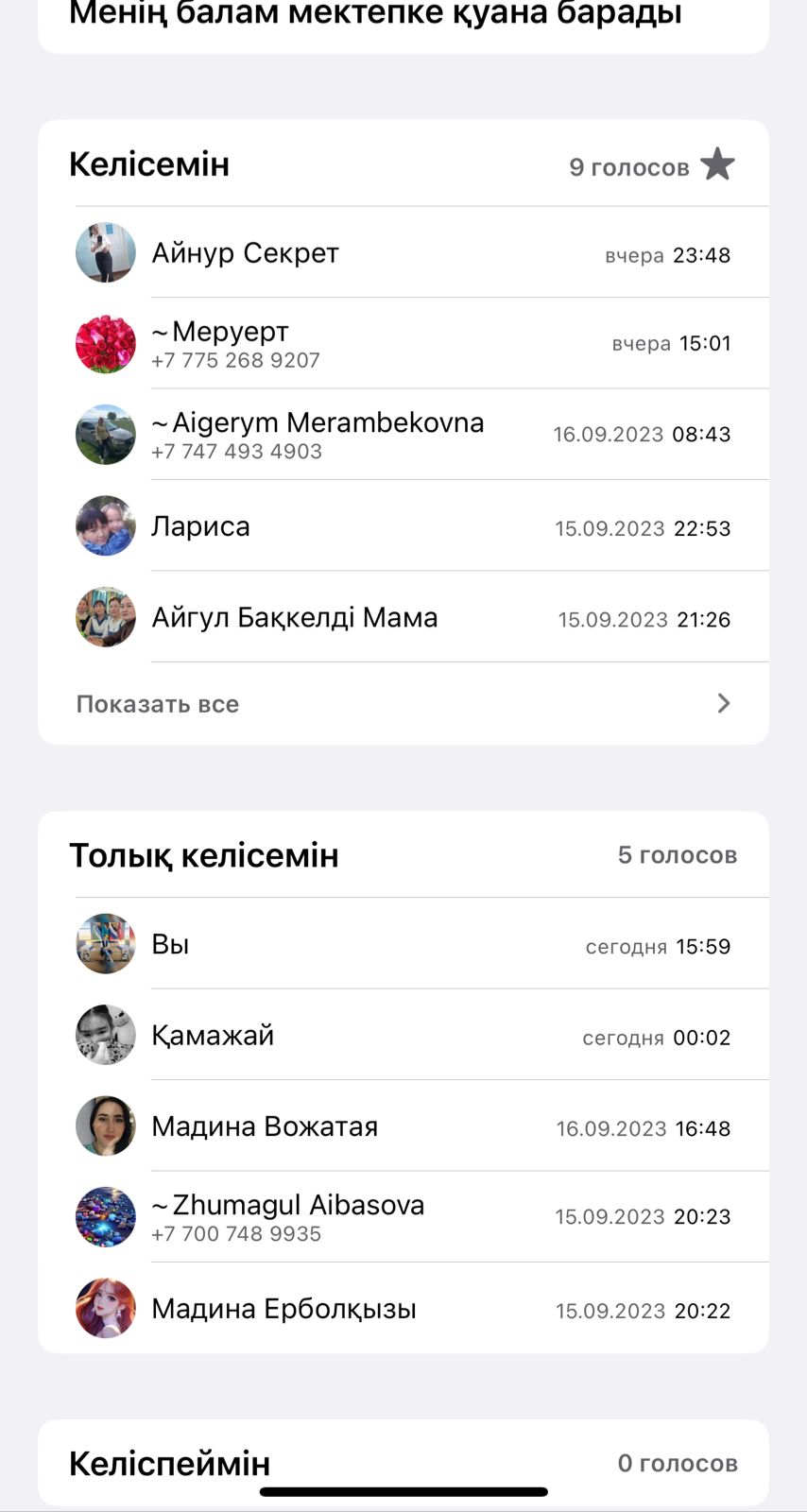Open the Қамажай voter row
The width and height of the screenshot is (807, 1512).
403,1036
